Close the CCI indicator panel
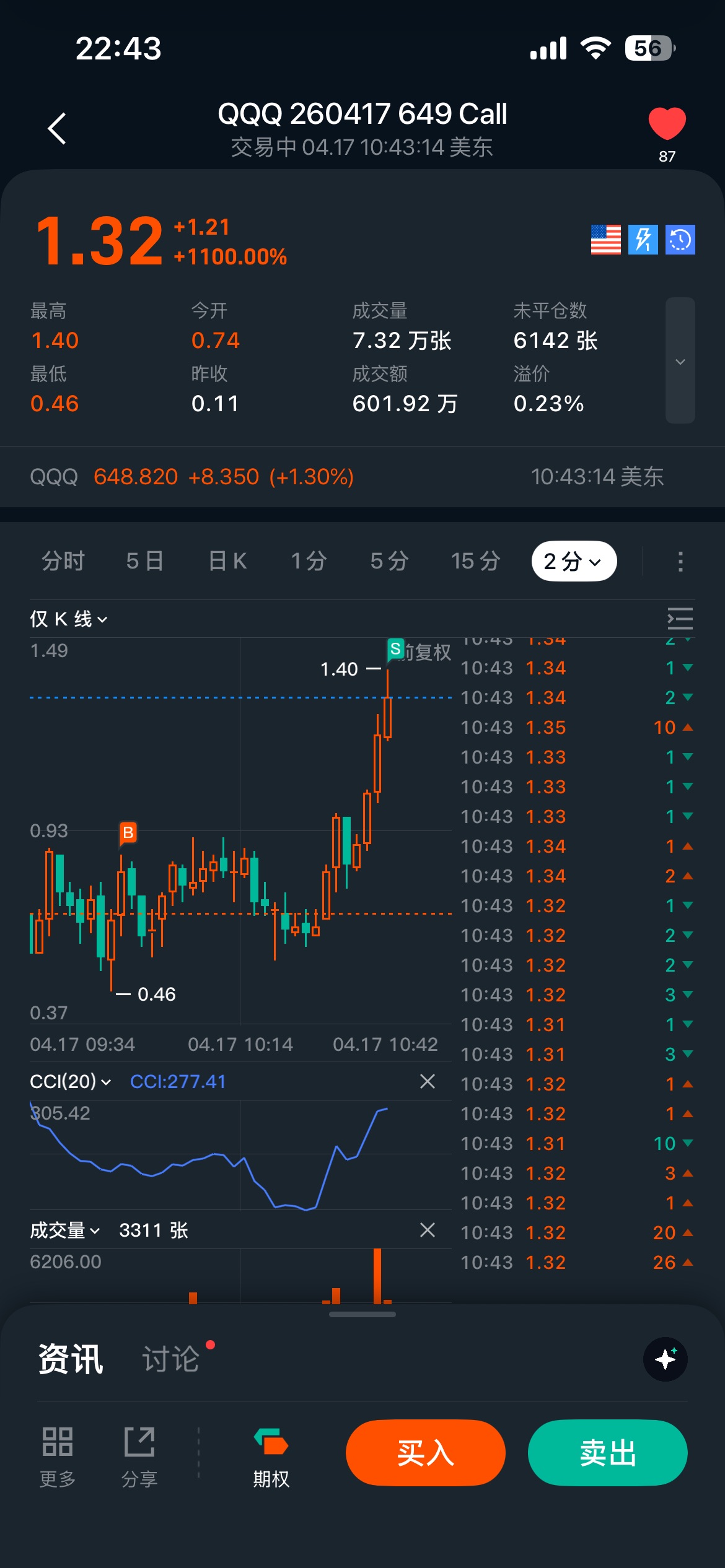This screenshot has height=1568, width=725. pos(428,1081)
